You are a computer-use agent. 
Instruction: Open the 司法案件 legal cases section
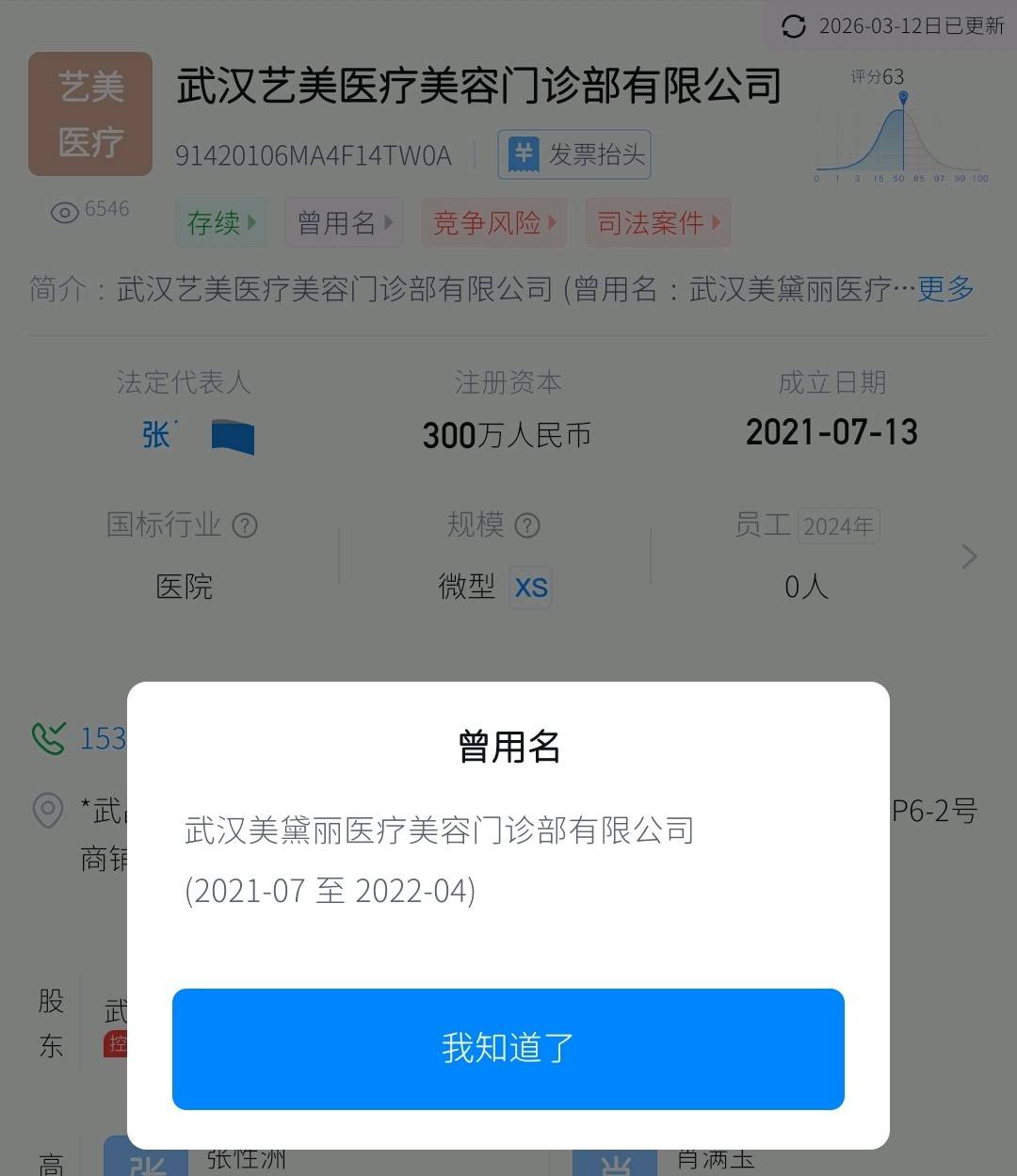pyautogui.click(x=656, y=223)
